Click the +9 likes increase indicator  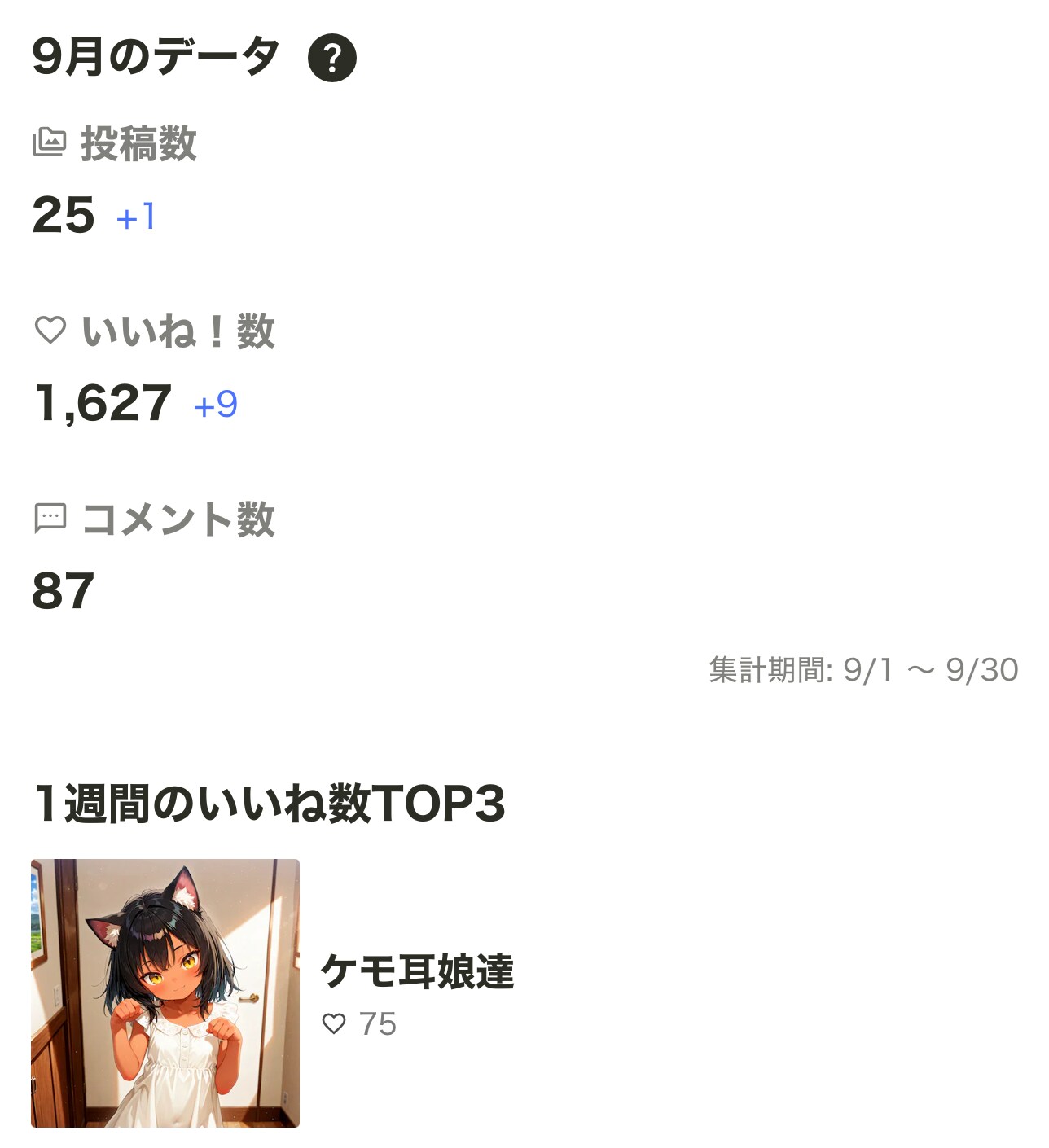[215, 407]
